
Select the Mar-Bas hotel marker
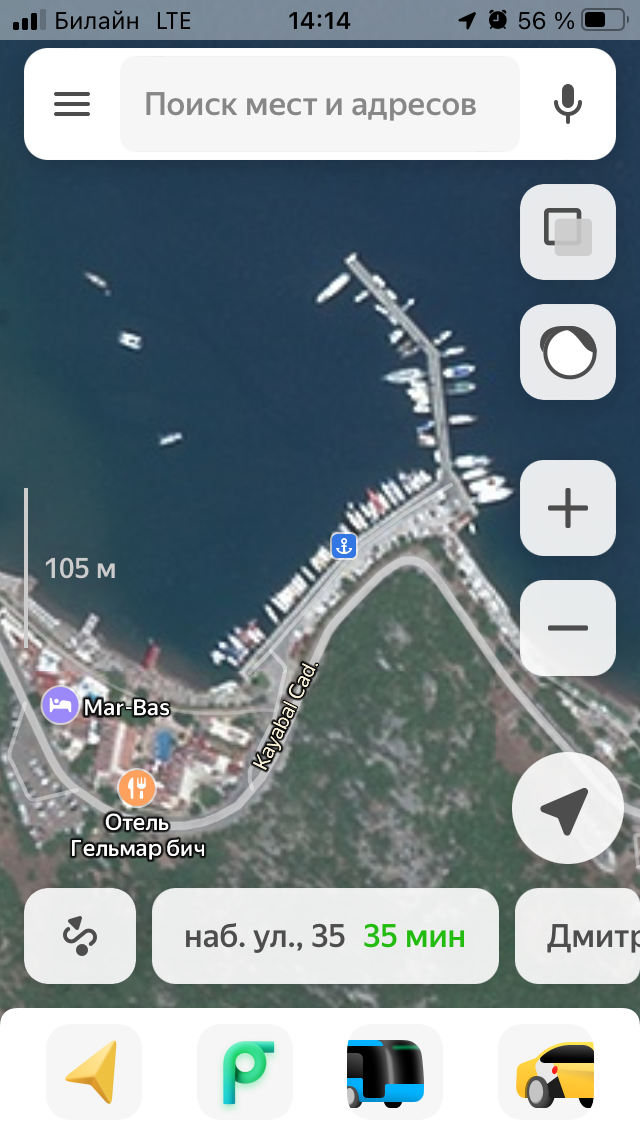pyautogui.click(x=60, y=706)
